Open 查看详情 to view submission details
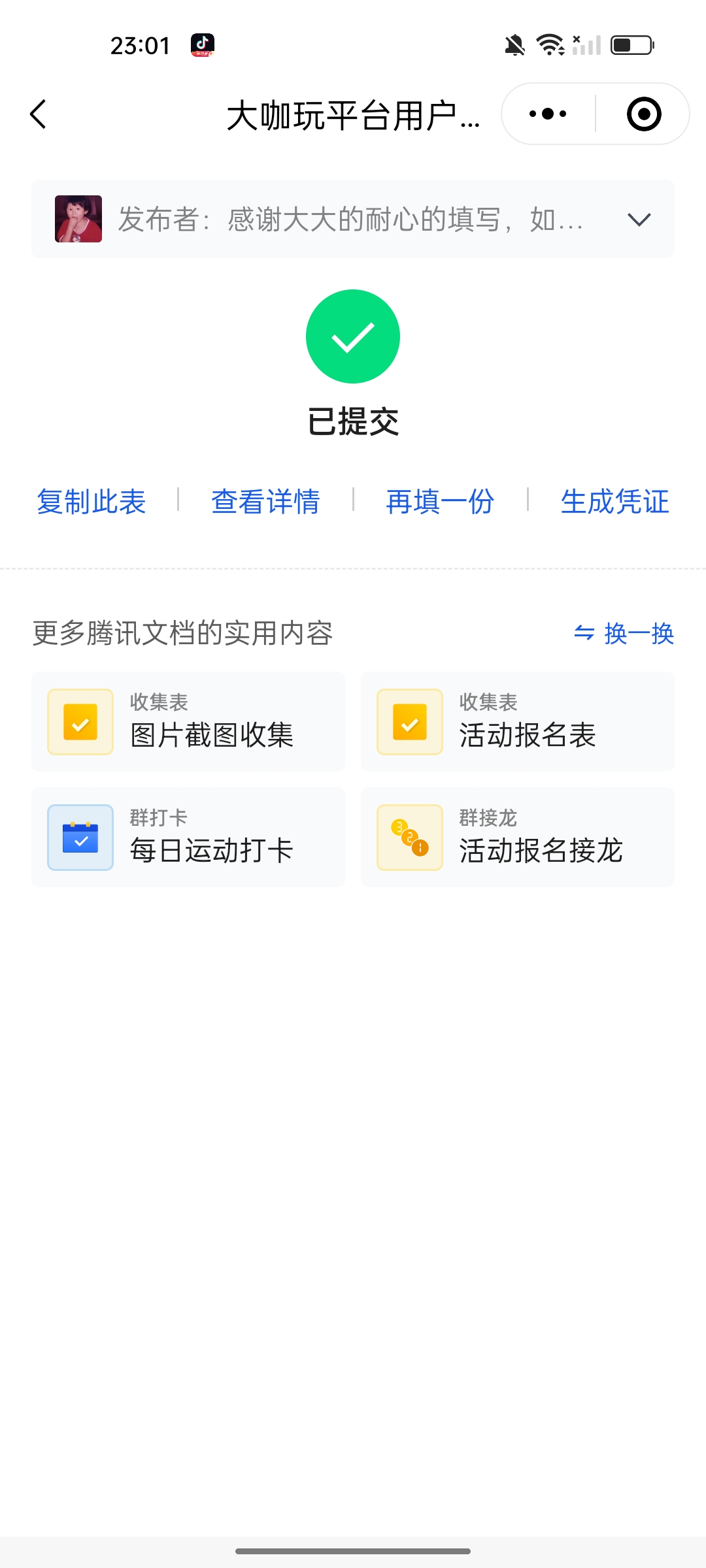This screenshot has height=1568, width=706. (x=265, y=502)
